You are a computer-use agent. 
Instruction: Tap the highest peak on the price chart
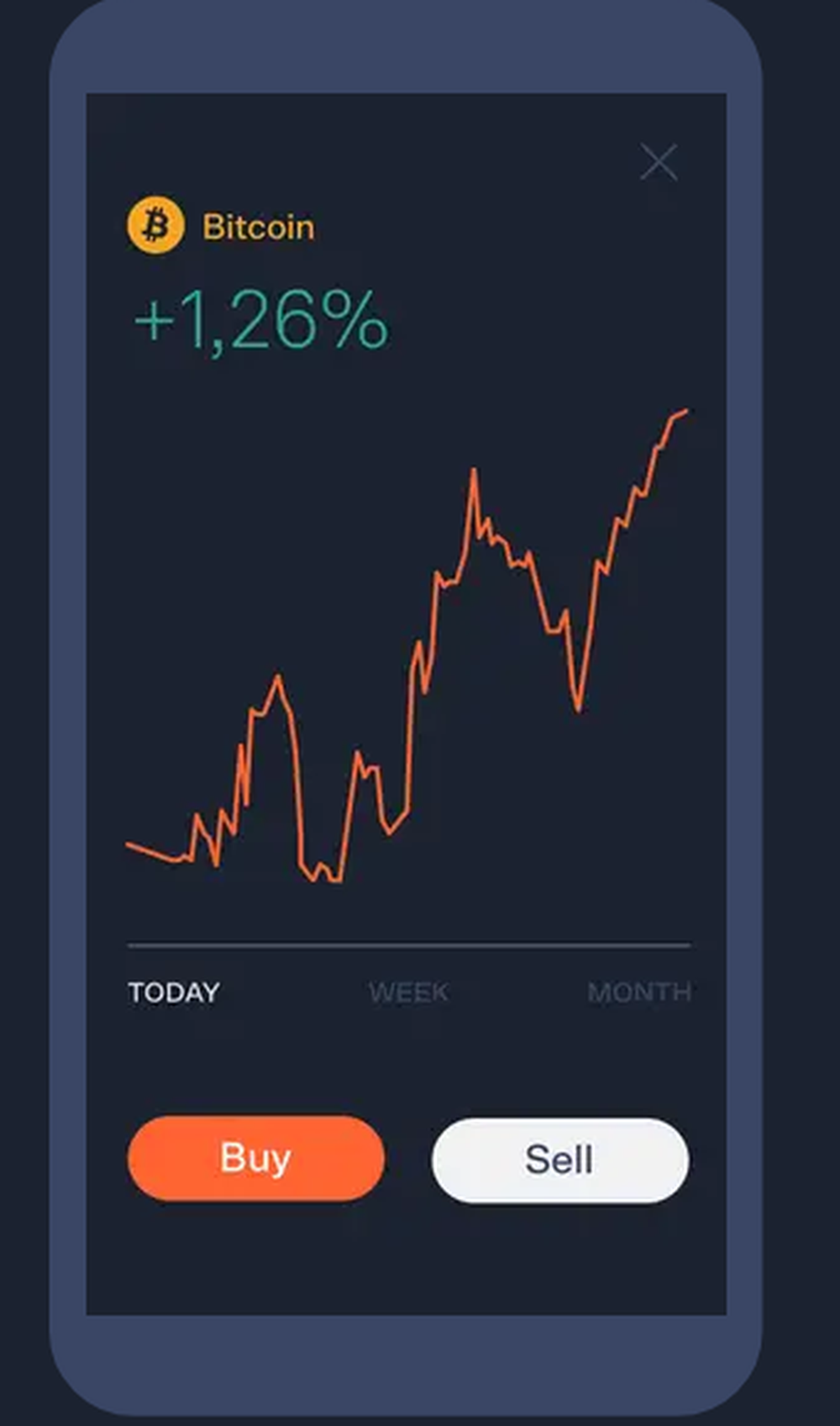click(475, 469)
